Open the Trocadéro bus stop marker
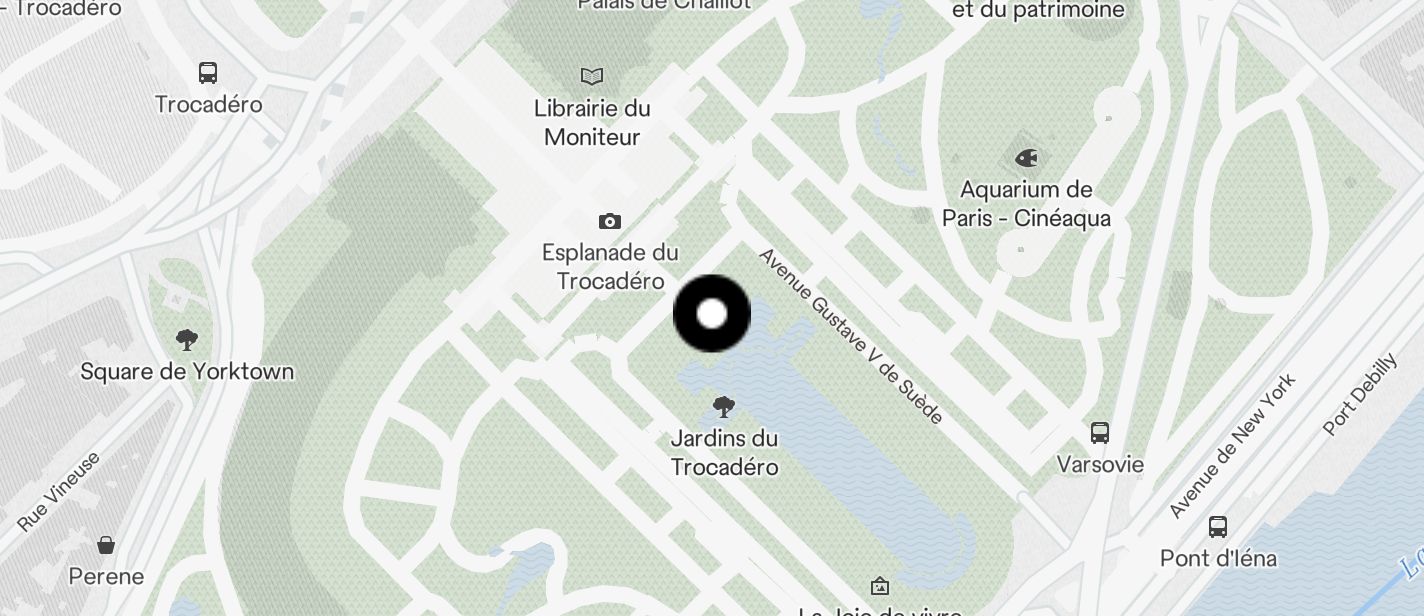1424x616 pixels. (x=208, y=73)
